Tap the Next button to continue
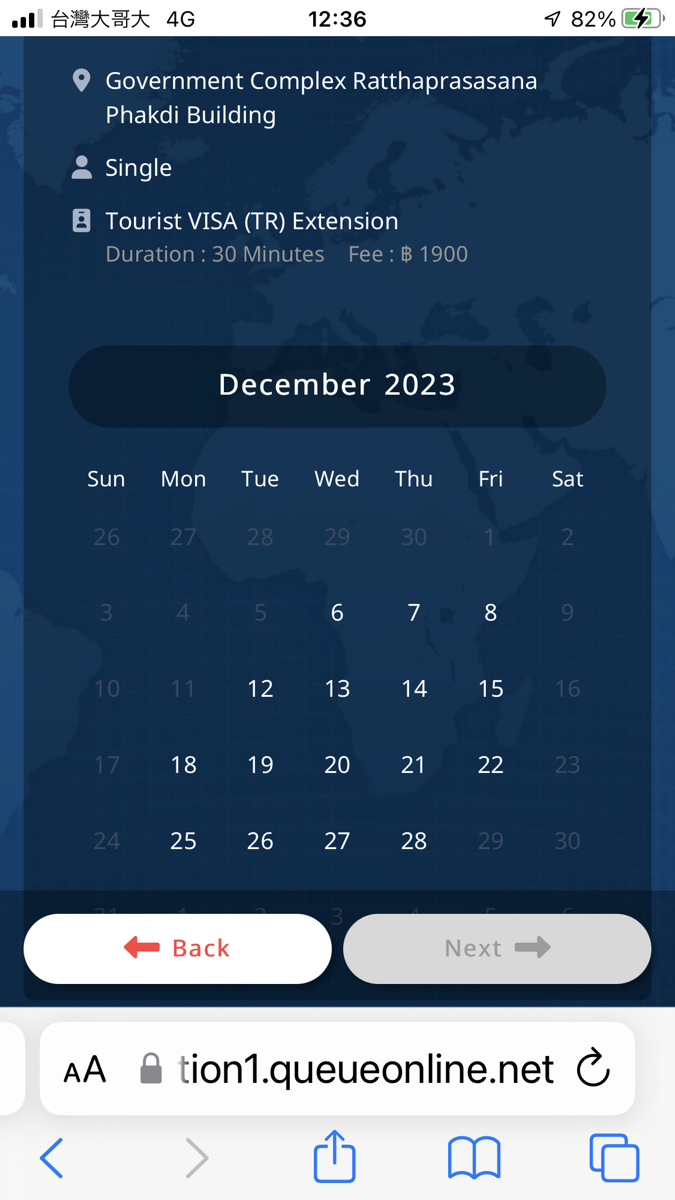The width and height of the screenshot is (675, 1200). [497, 948]
